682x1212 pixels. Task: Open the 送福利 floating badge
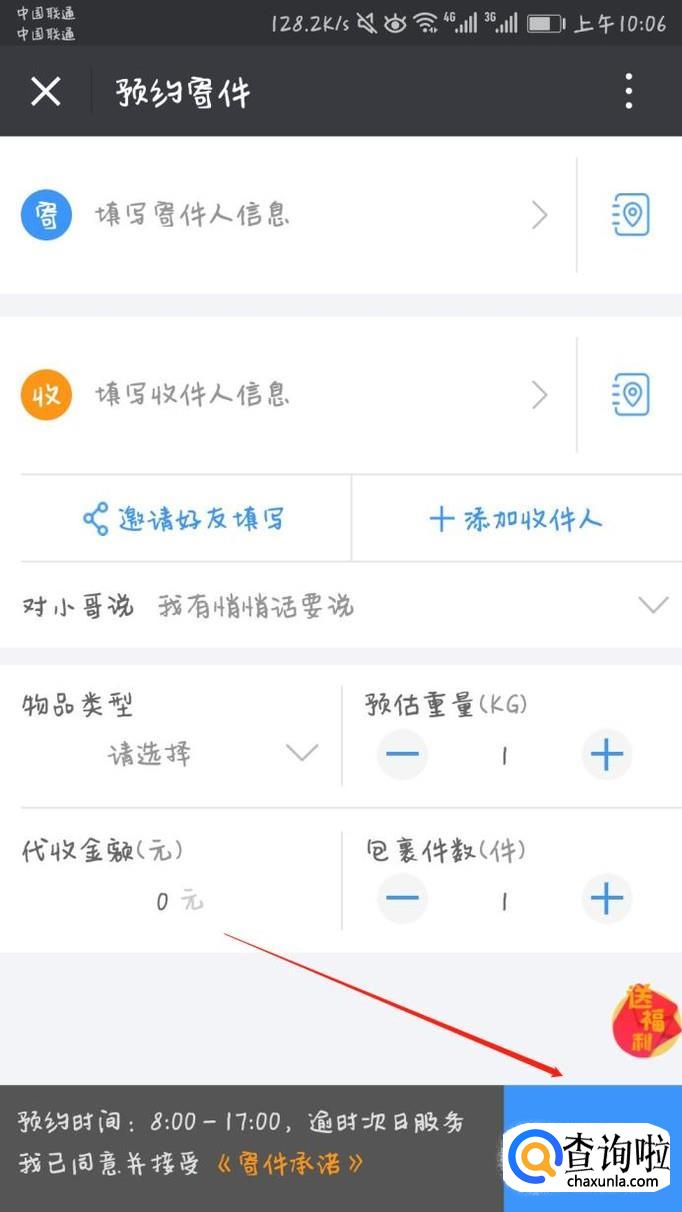point(646,1021)
